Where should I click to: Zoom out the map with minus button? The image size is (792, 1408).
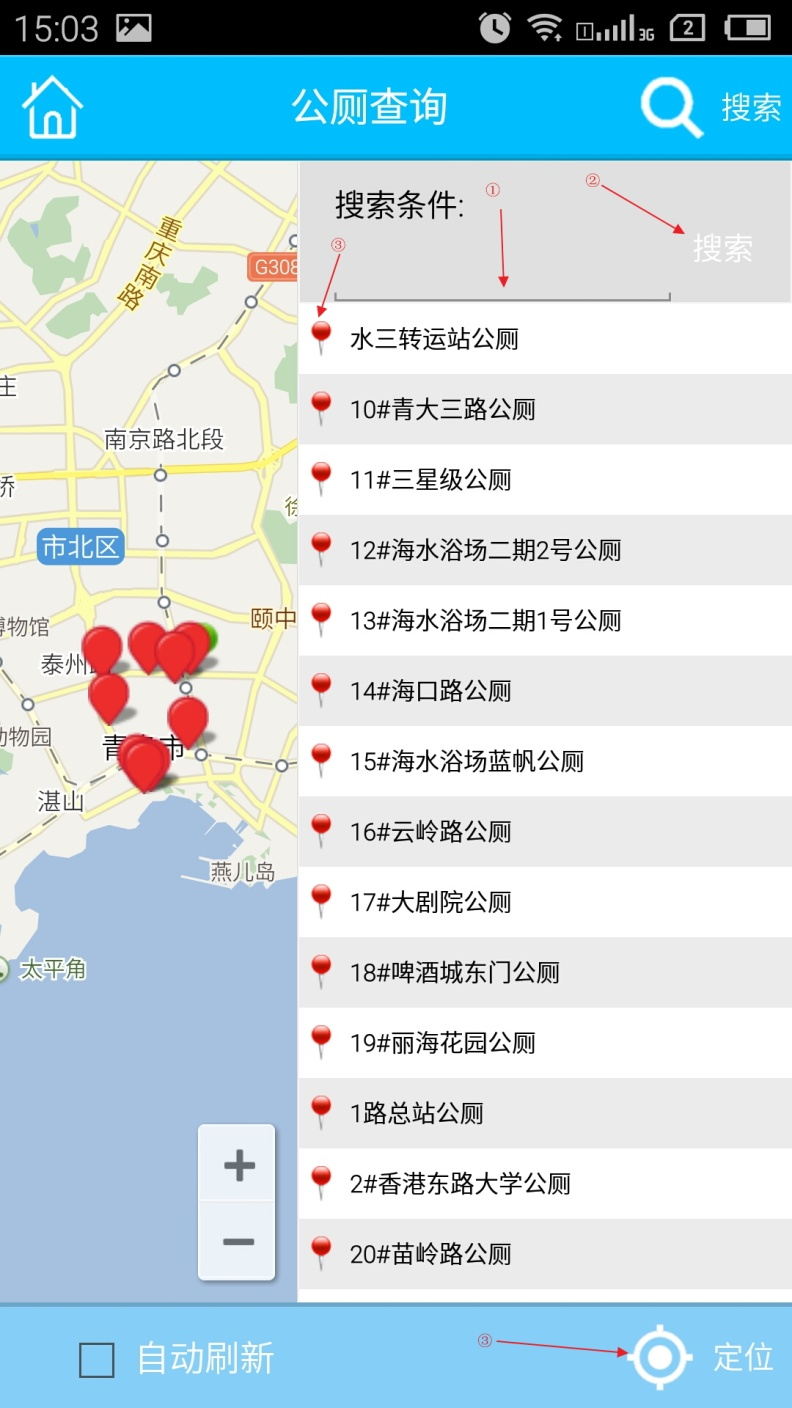237,1241
